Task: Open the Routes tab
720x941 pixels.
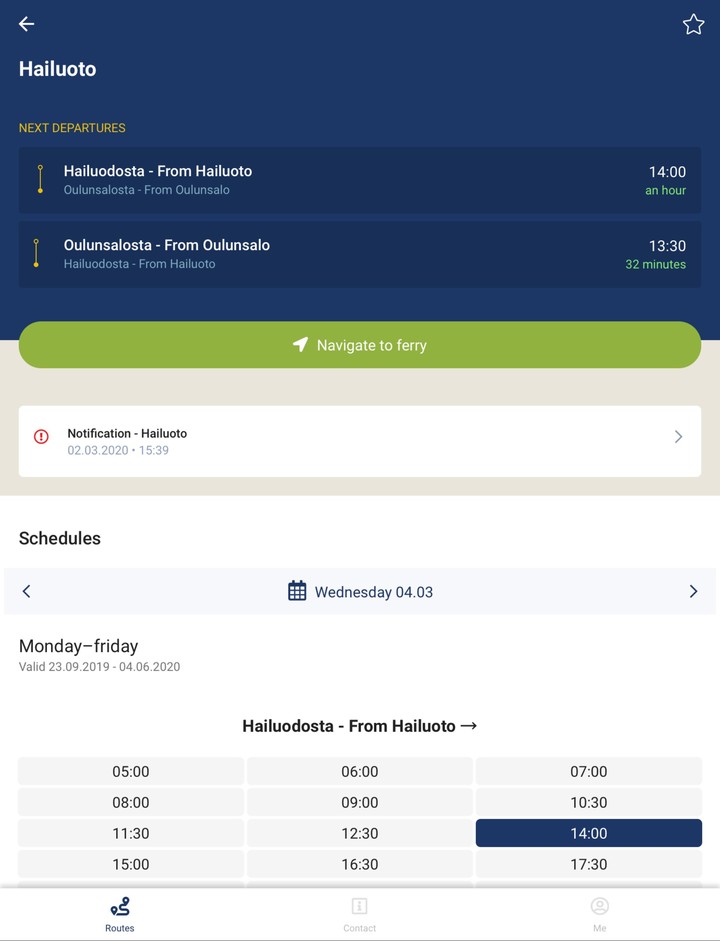Action: click(x=120, y=913)
